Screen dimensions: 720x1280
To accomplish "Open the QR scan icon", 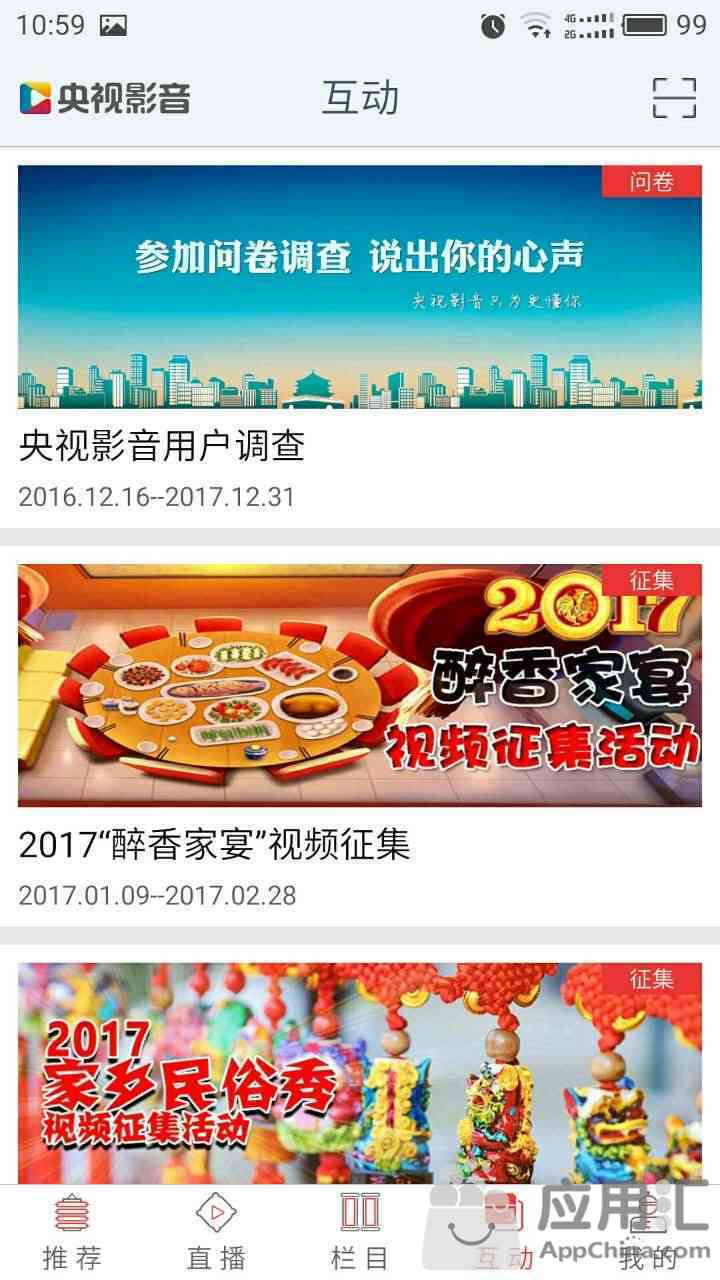I will pyautogui.click(x=674, y=98).
